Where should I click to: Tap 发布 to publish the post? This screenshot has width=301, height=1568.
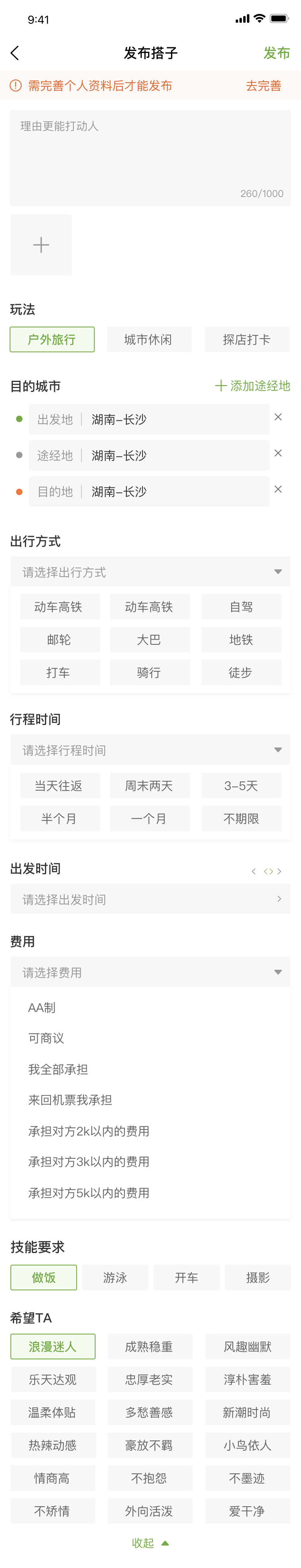point(276,53)
